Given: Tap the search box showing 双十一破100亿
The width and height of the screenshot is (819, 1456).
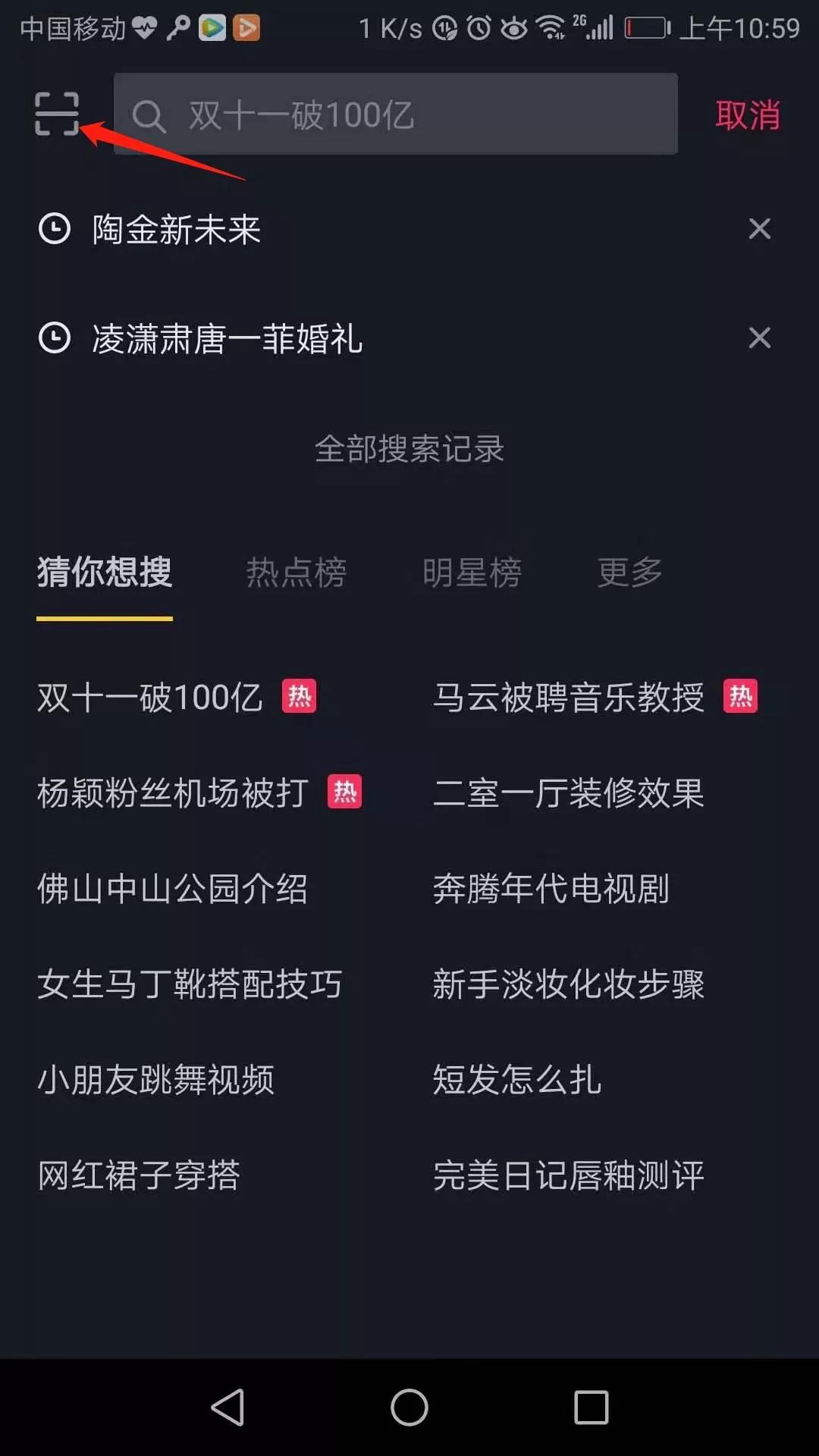Looking at the screenshot, I should click(x=395, y=115).
